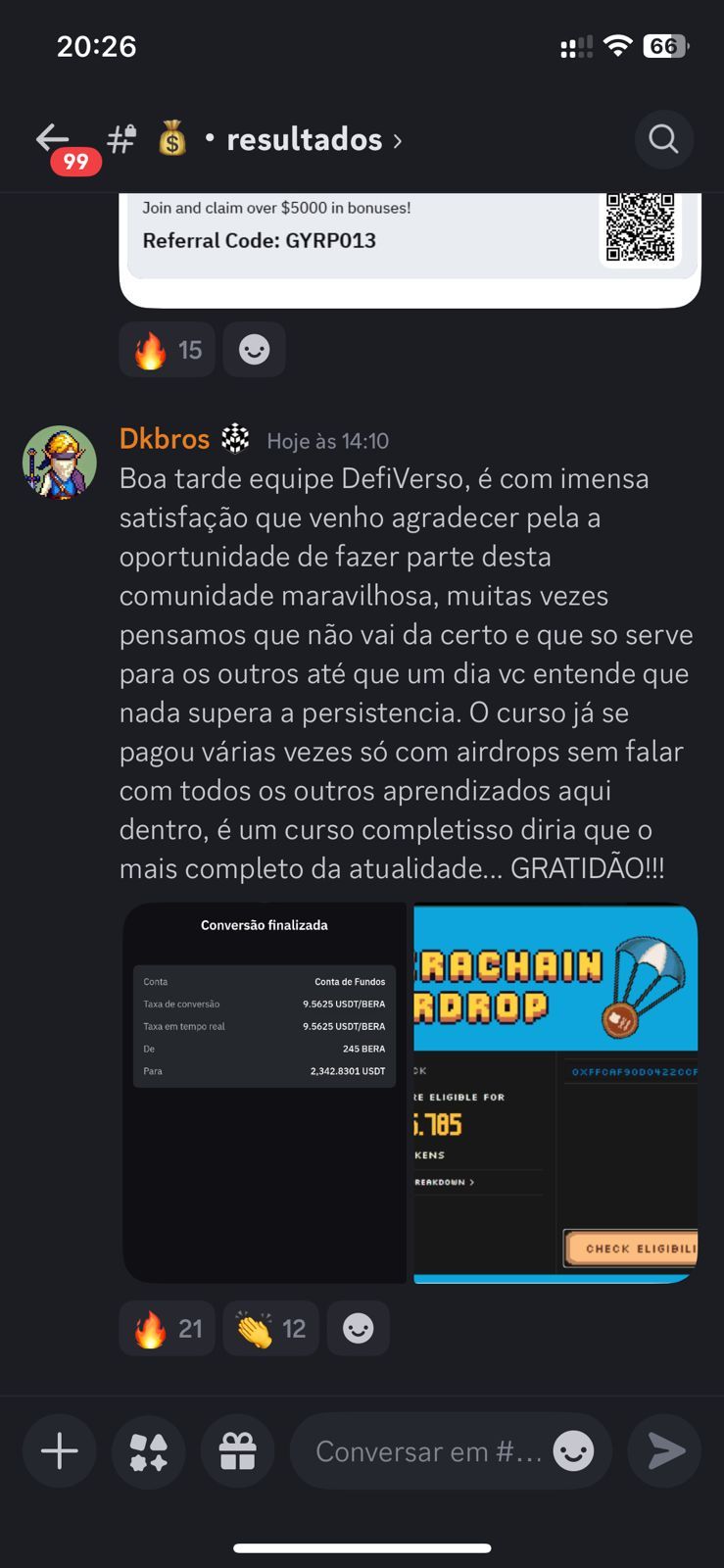Open emoji picker in message field

click(573, 1451)
